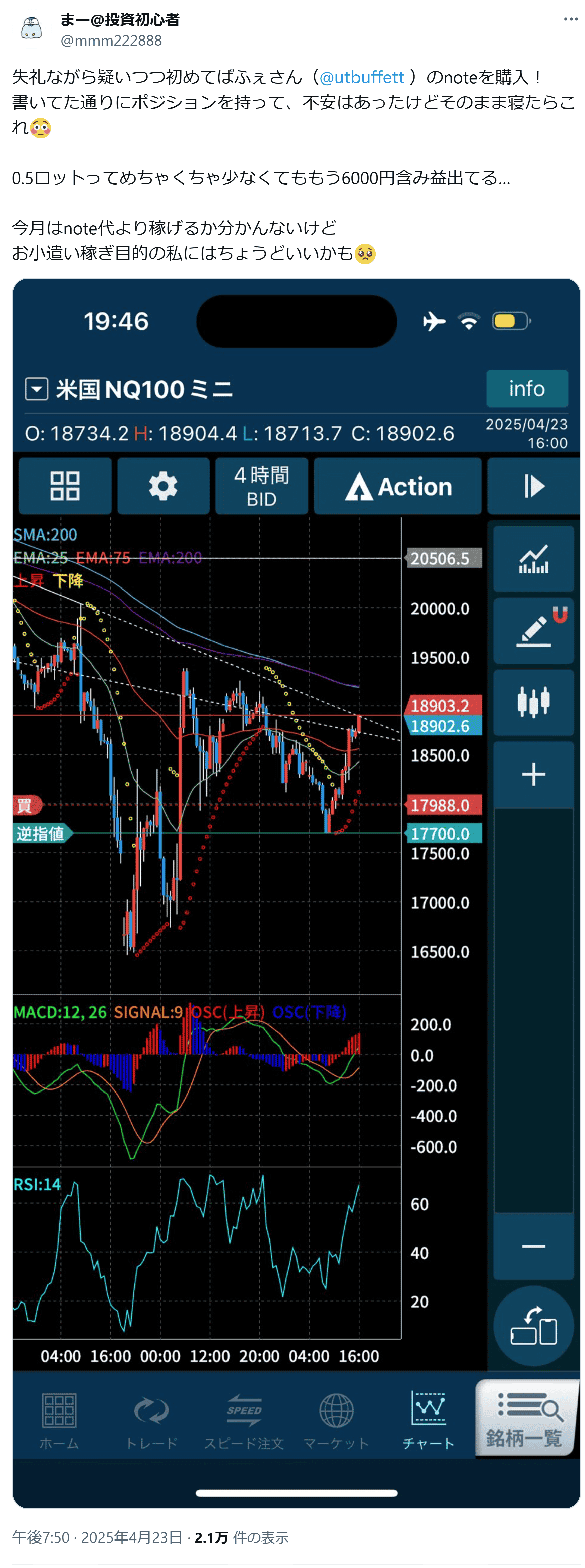Image resolution: width=585 pixels, height=1568 pixels.
Task: Open the post's overflow menu
Action: point(570,19)
